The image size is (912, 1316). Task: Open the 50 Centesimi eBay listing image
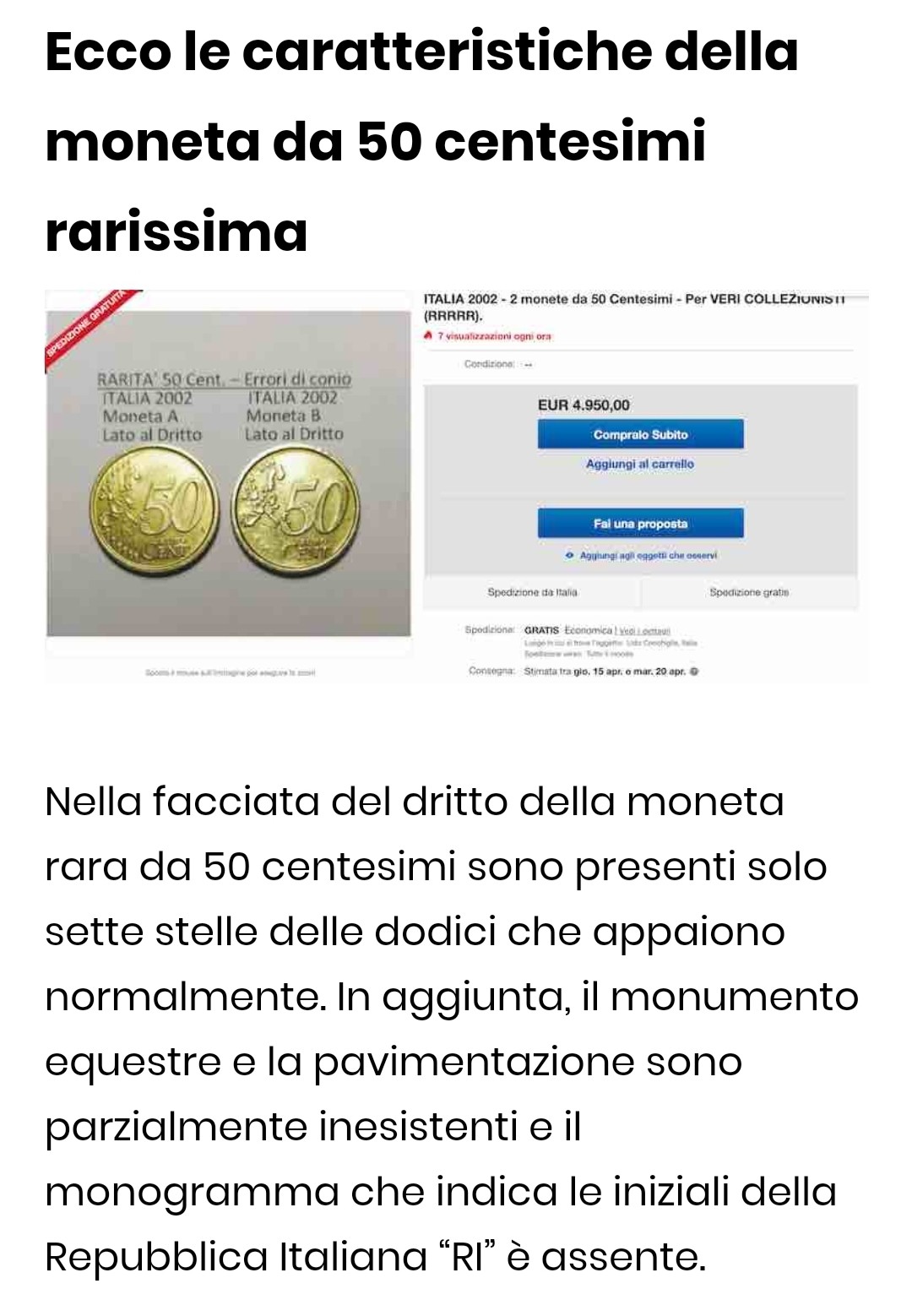[x=456, y=486]
